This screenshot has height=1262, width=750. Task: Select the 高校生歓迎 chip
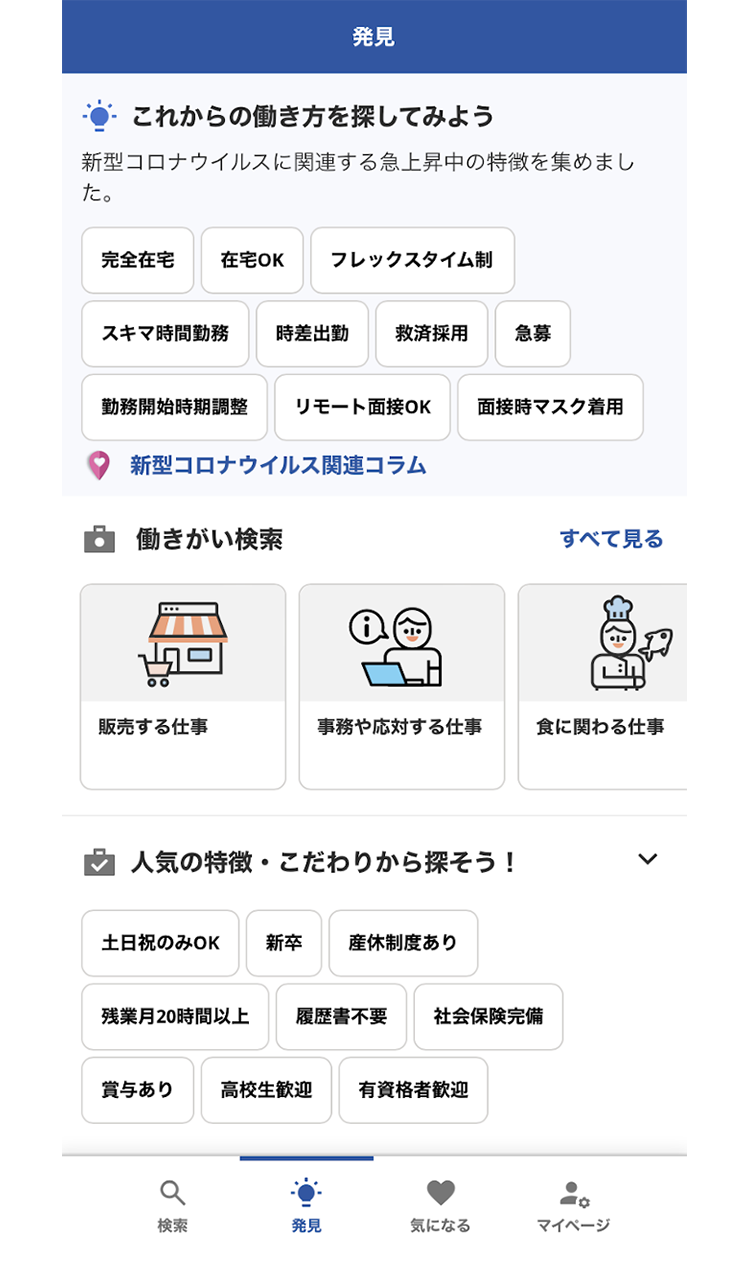coord(266,1091)
